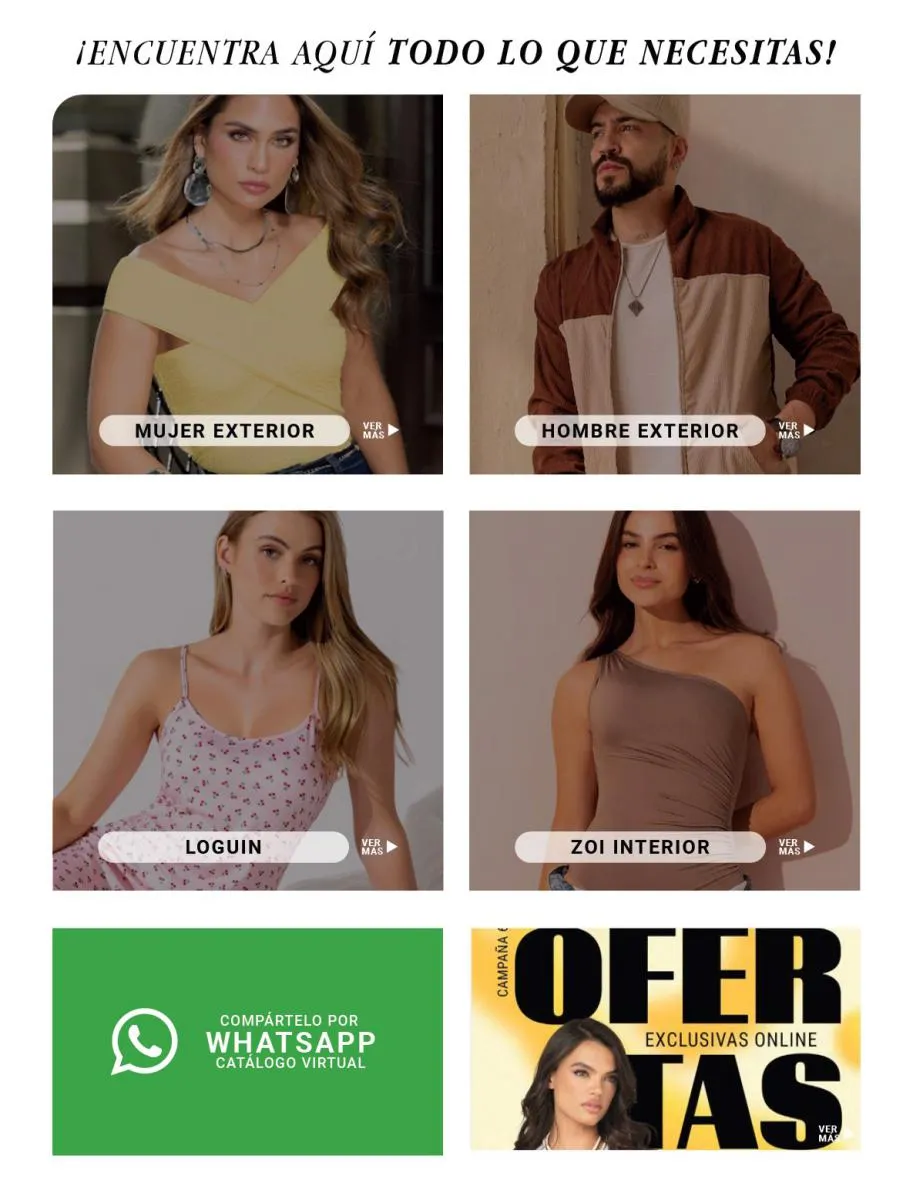Share the virtual catalog via WhatsApp
The image size is (913, 1200).
[x=247, y=1041]
